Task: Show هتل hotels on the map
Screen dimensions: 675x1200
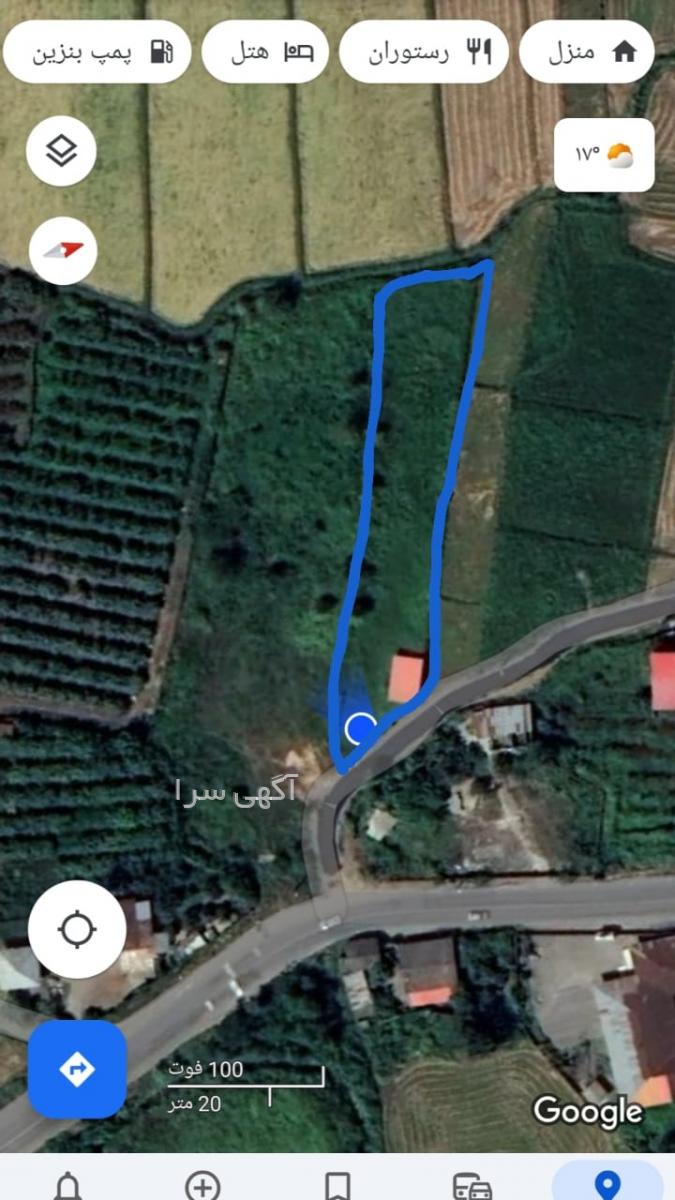Action: pyautogui.click(x=266, y=51)
